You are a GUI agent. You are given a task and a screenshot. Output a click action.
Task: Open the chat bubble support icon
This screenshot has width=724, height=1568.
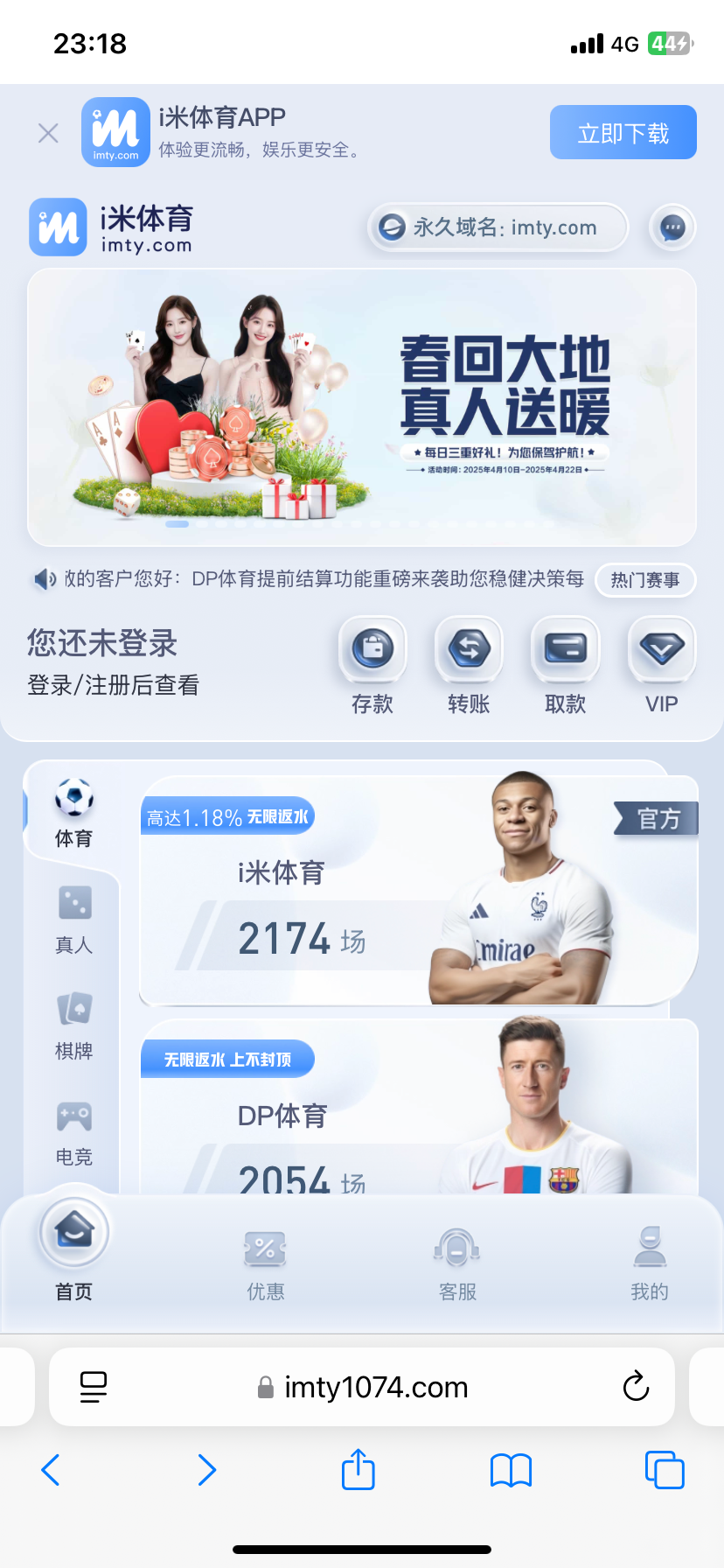point(672,228)
